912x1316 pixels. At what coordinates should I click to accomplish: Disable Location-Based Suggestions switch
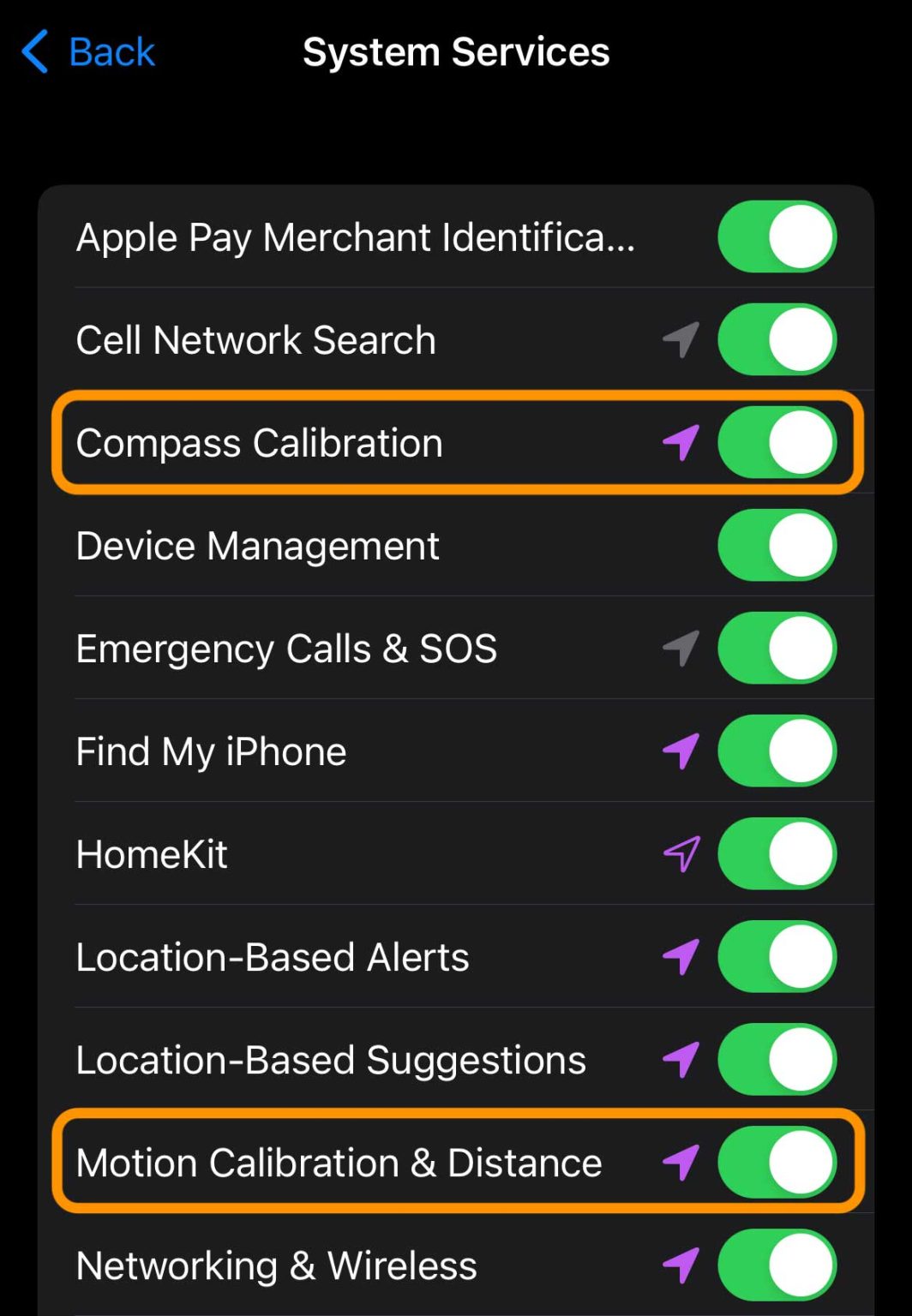[776, 1060]
